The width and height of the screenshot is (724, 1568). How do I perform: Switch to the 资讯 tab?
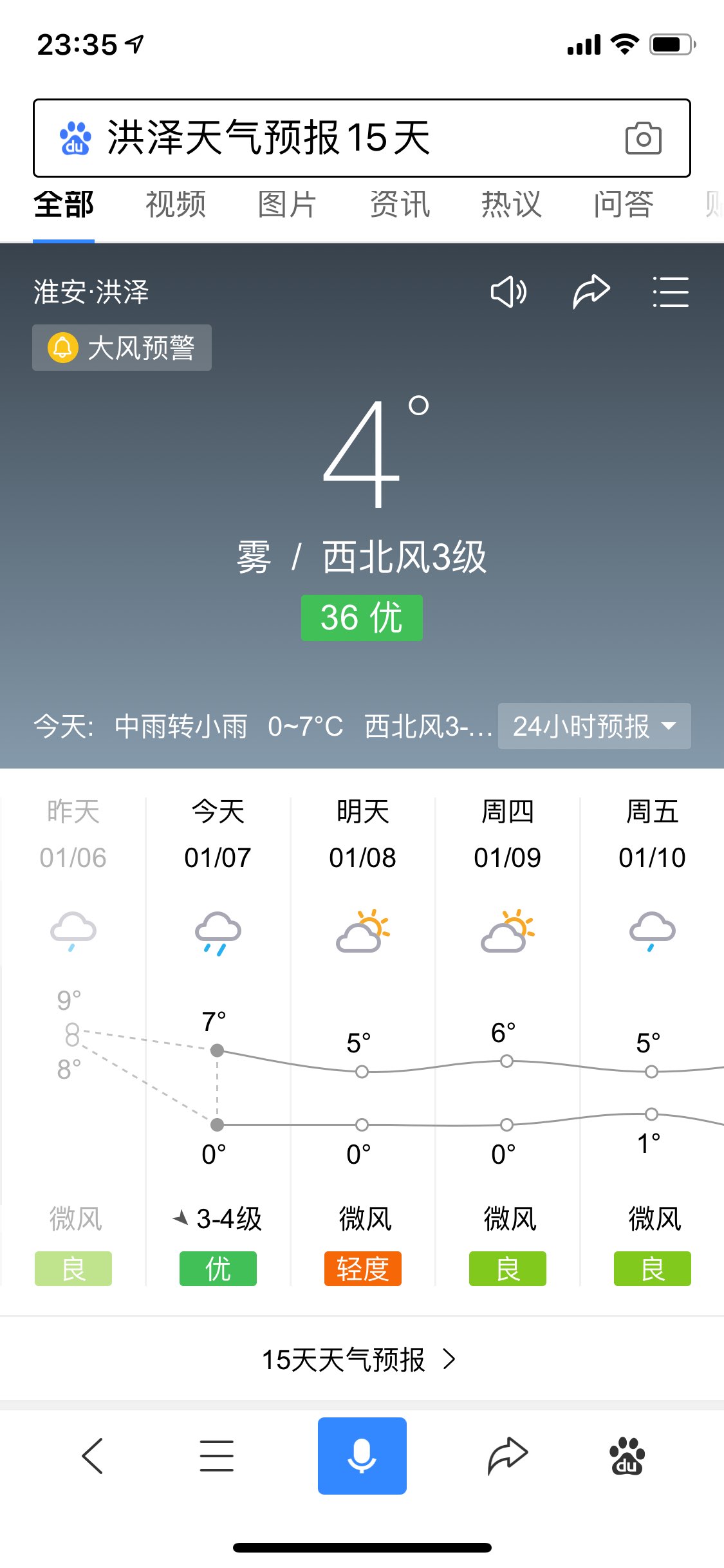pyautogui.click(x=400, y=205)
